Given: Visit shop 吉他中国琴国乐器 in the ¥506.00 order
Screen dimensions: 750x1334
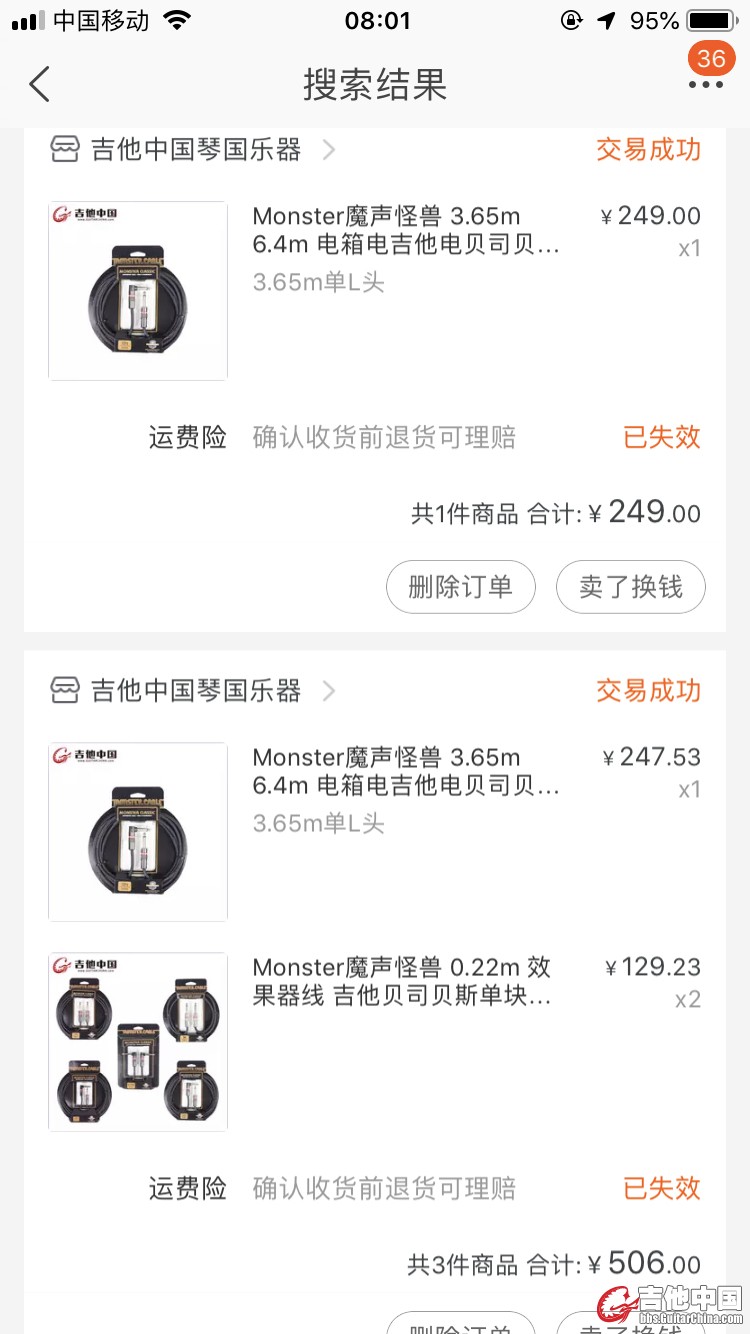Looking at the screenshot, I should (x=195, y=691).
